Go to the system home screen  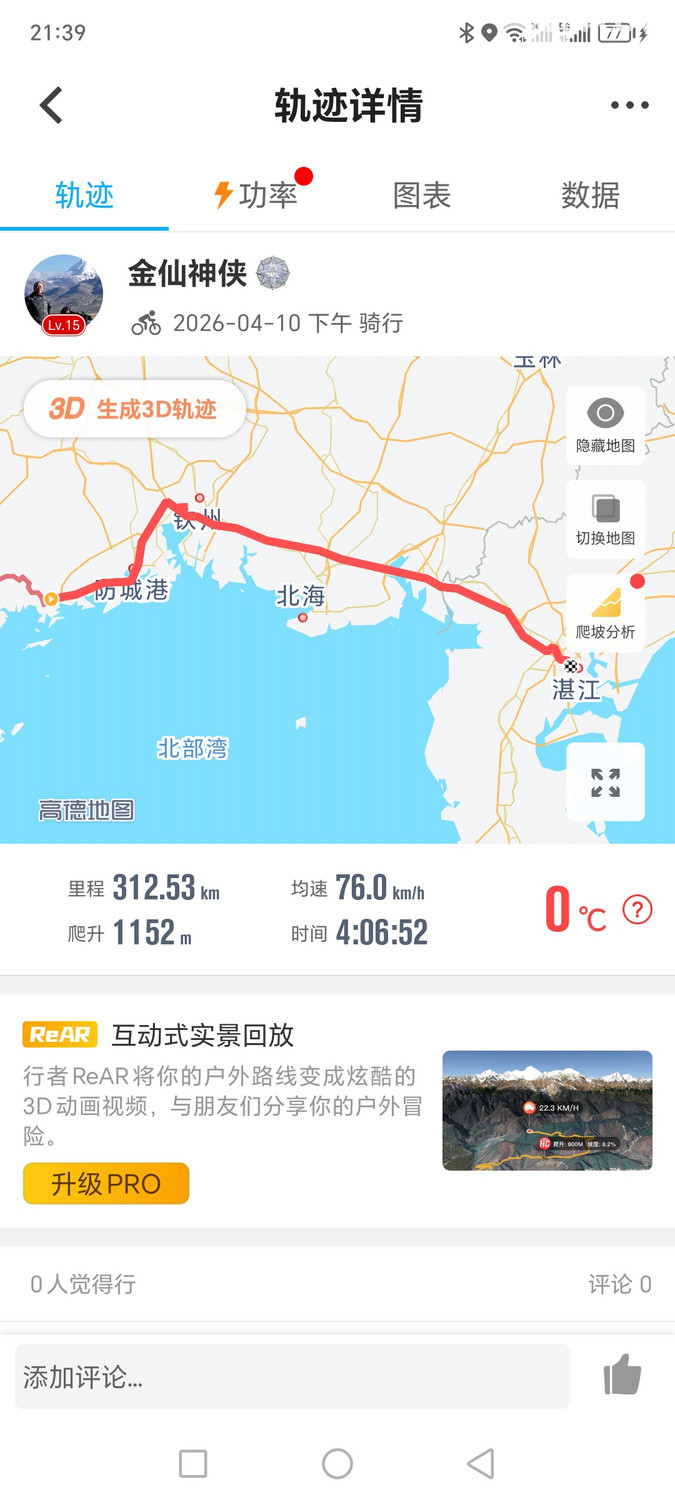pos(337,1464)
